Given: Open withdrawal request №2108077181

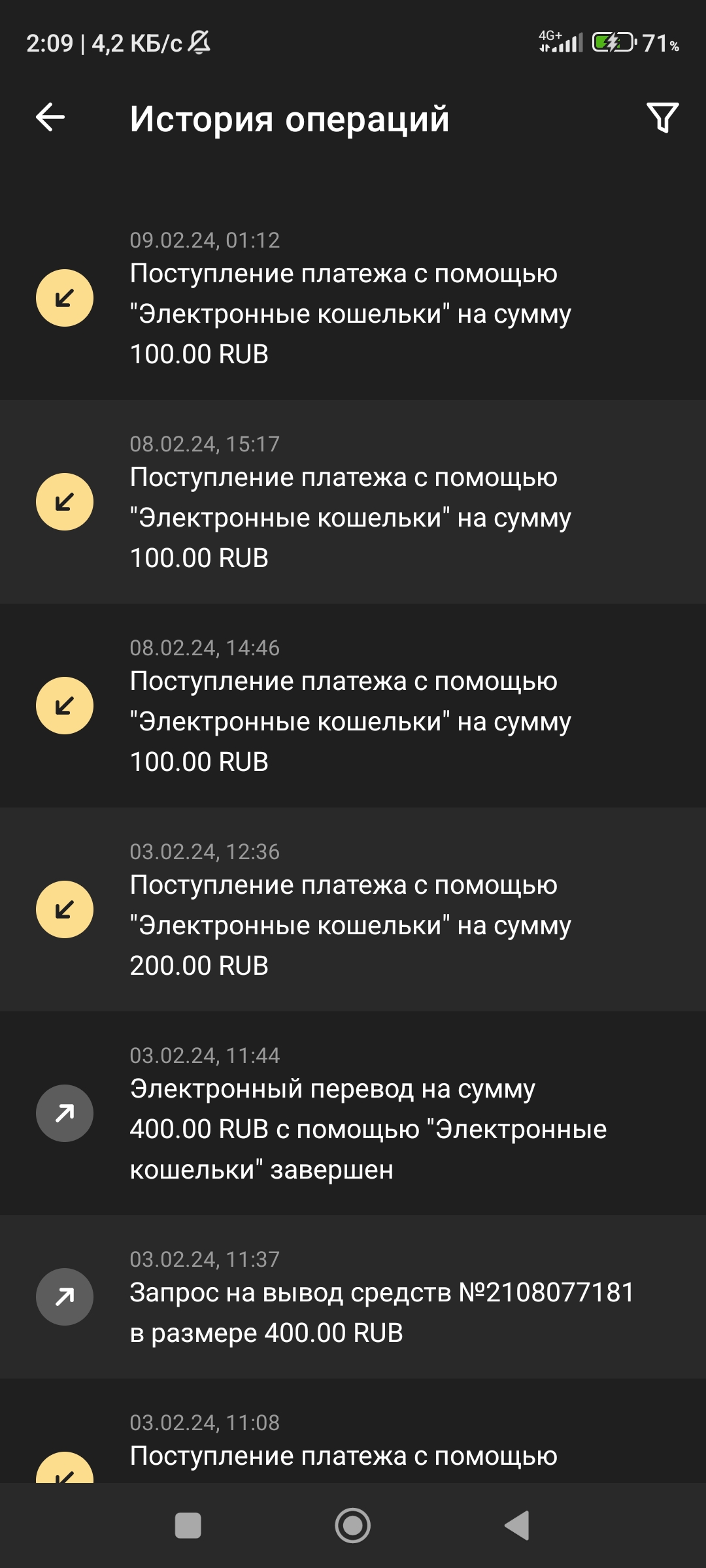Looking at the screenshot, I should [x=353, y=1297].
